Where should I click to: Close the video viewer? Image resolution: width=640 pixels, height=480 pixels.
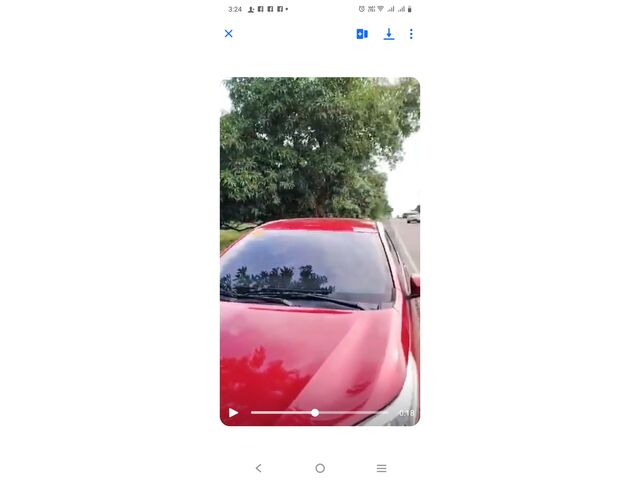[228, 34]
